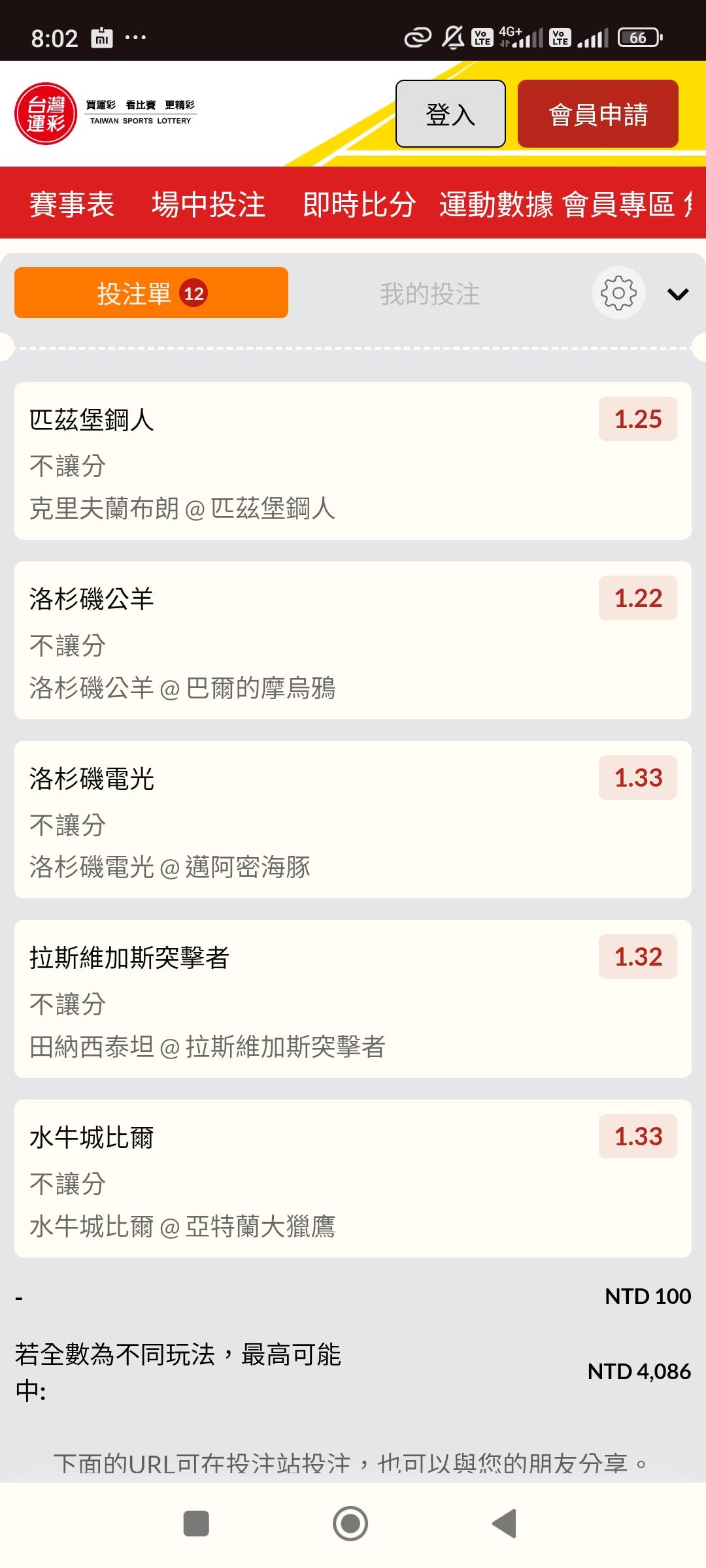This screenshot has height=1568, width=706.
Task: Open 會員專區 member area
Action: 618,204
